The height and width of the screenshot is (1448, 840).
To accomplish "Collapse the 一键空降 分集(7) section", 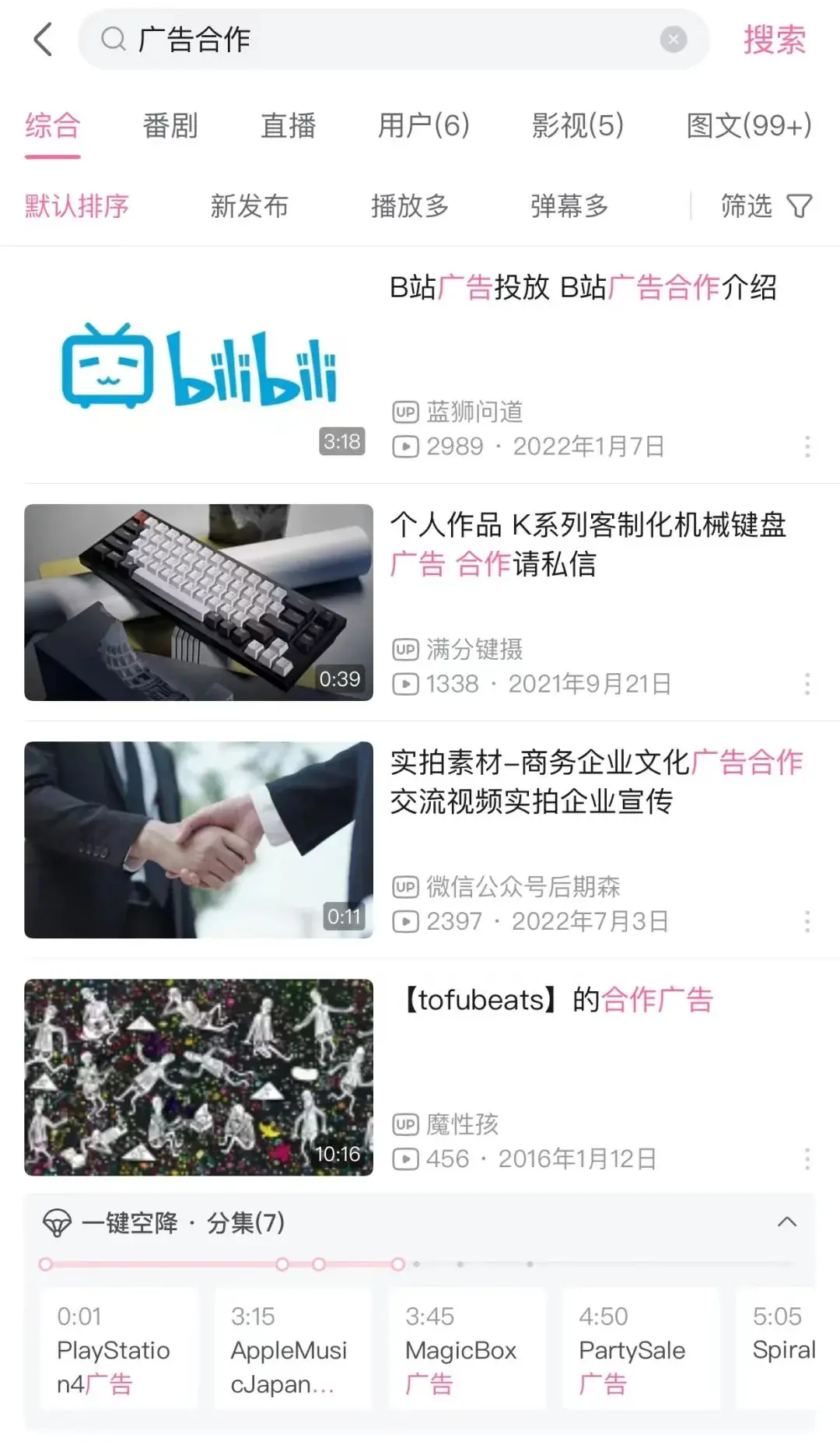I will (x=786, y=1222).
